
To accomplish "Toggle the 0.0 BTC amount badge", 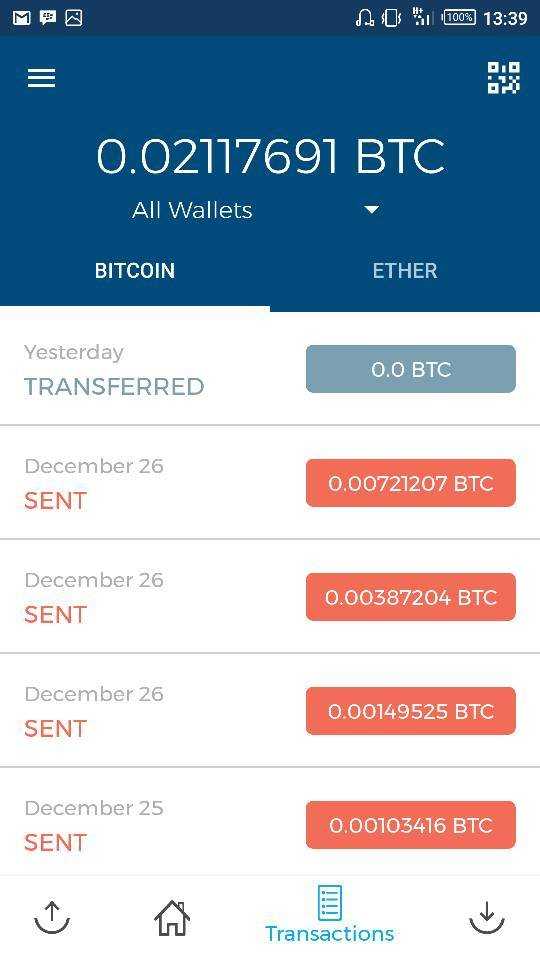I will [411, 369].
